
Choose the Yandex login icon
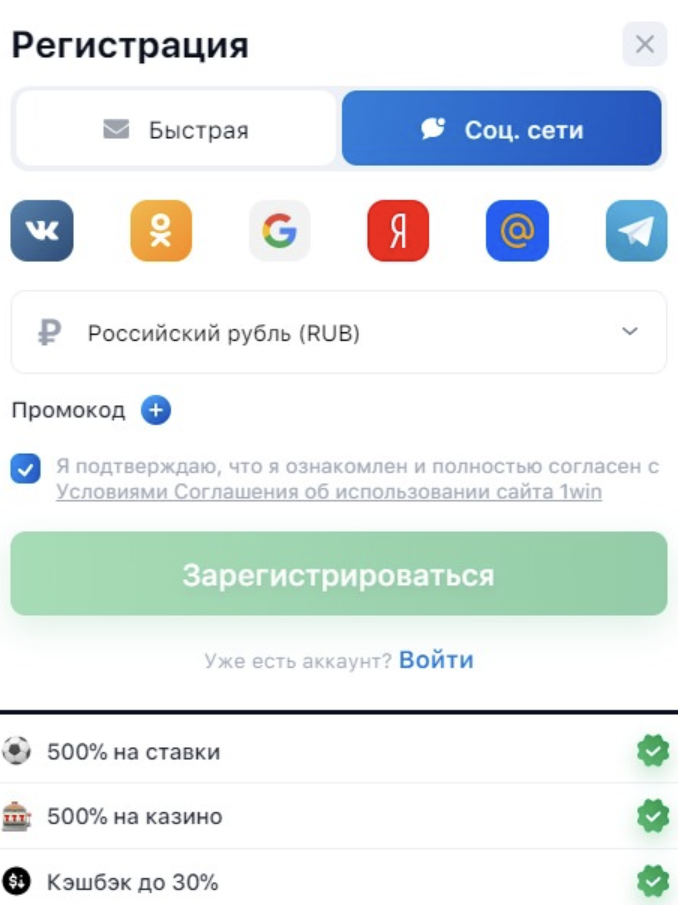(398, 231)
